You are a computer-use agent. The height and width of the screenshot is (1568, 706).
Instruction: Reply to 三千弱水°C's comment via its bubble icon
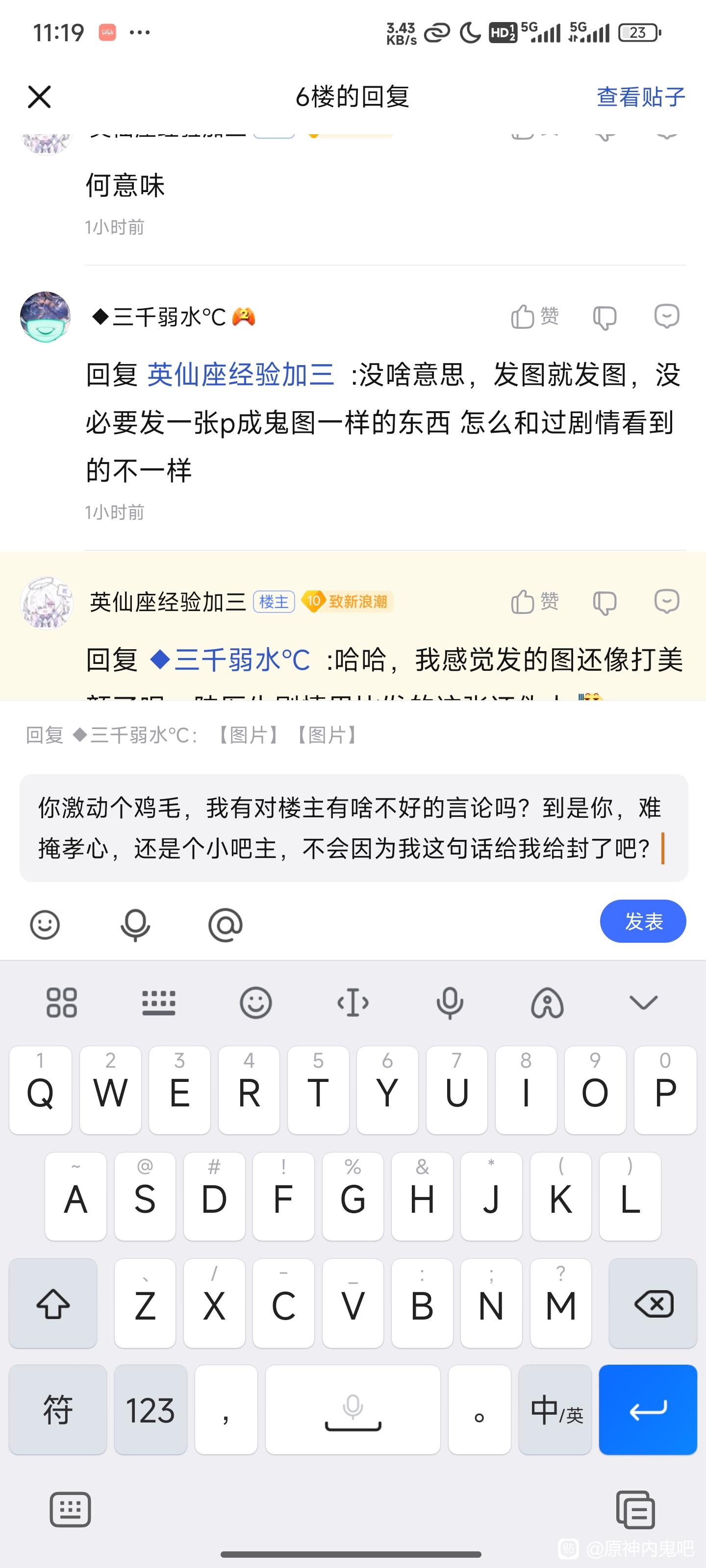point(666,317)
